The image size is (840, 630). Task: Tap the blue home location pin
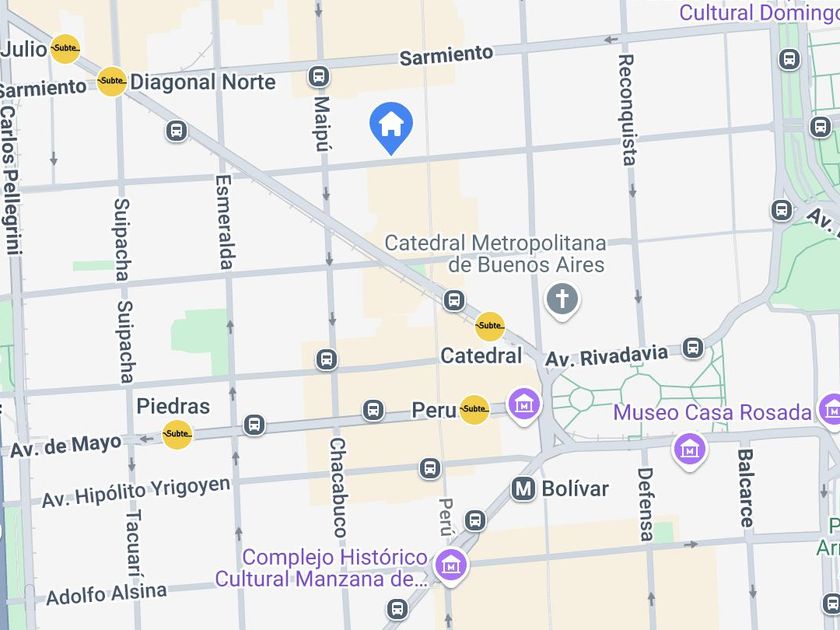pos(391,127)
